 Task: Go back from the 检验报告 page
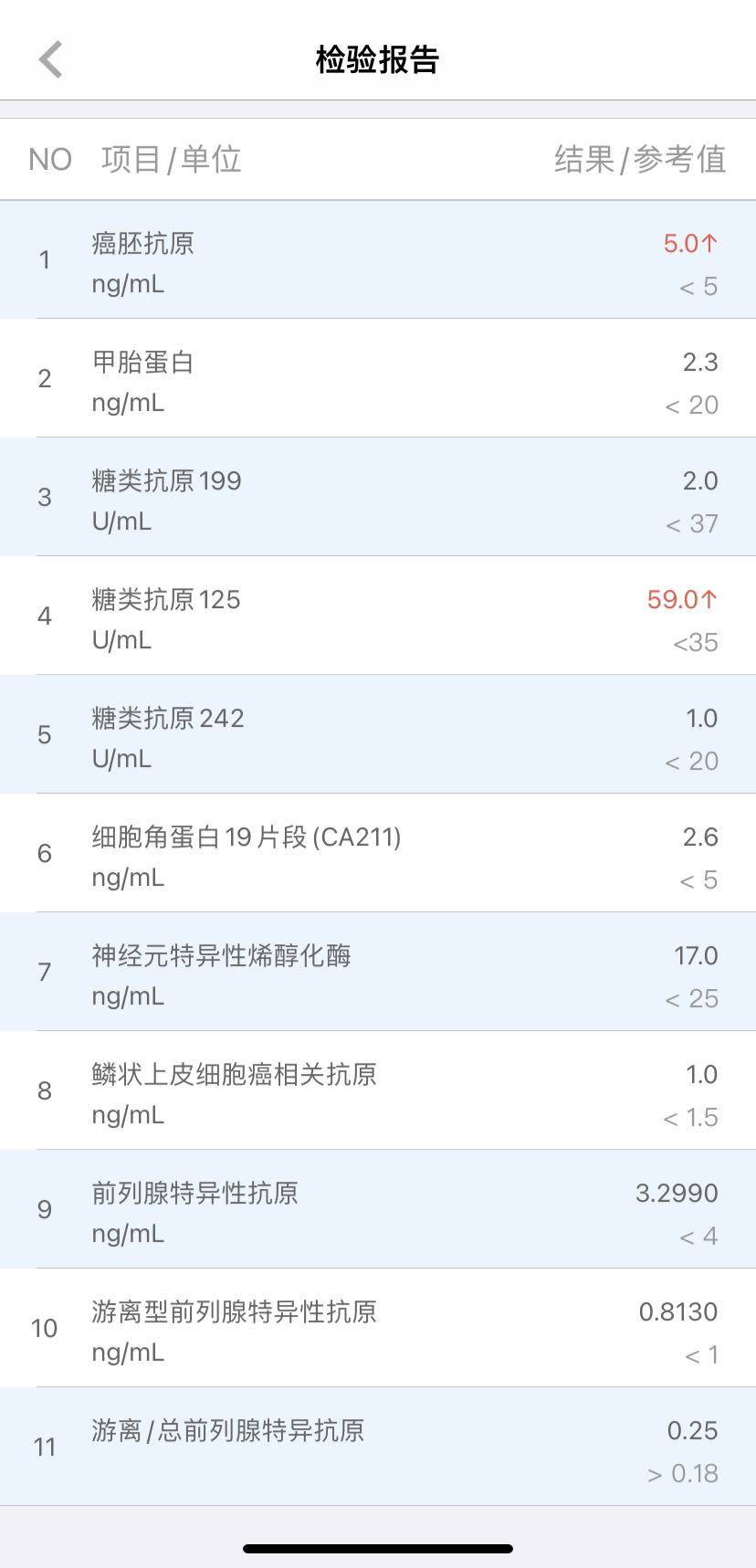(51, 60)
